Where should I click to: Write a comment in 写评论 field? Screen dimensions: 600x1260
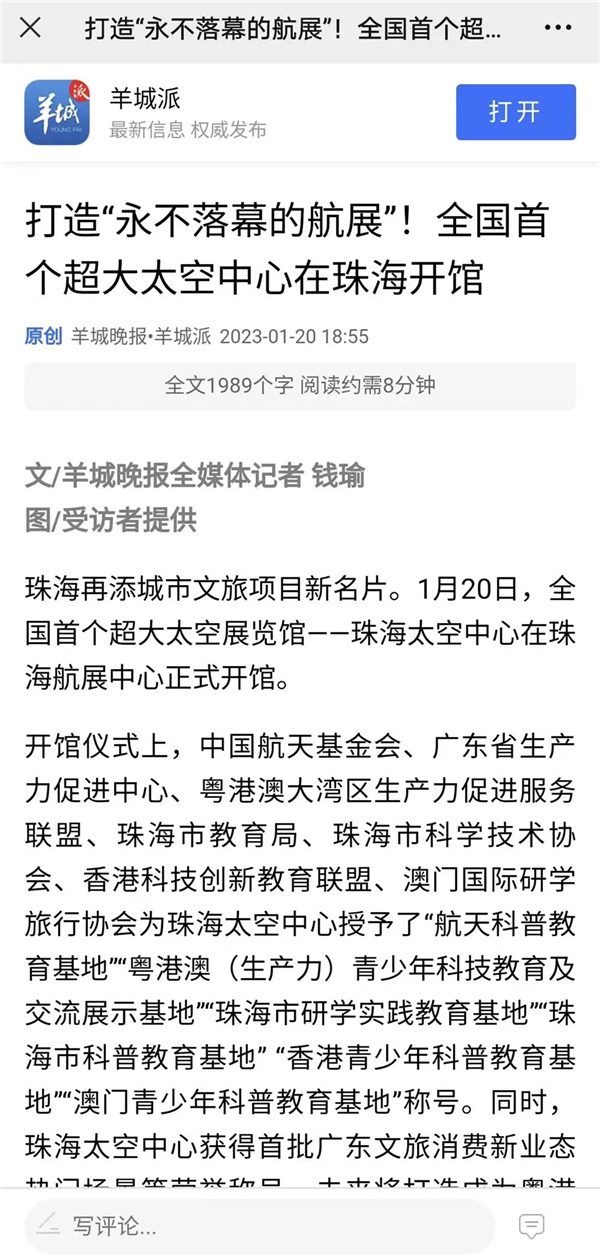[260, 1226]
